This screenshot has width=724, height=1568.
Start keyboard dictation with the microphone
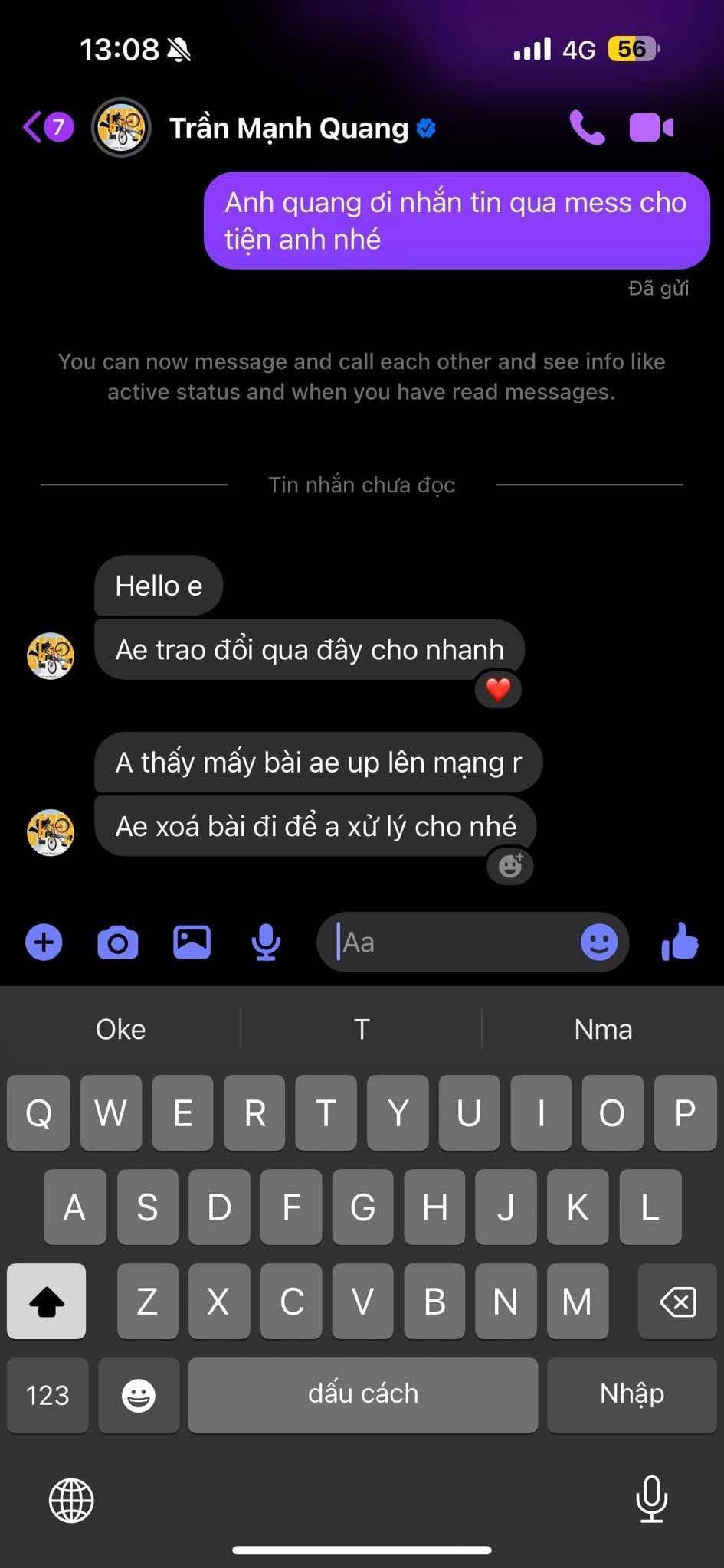click(x=652, y=1498)
